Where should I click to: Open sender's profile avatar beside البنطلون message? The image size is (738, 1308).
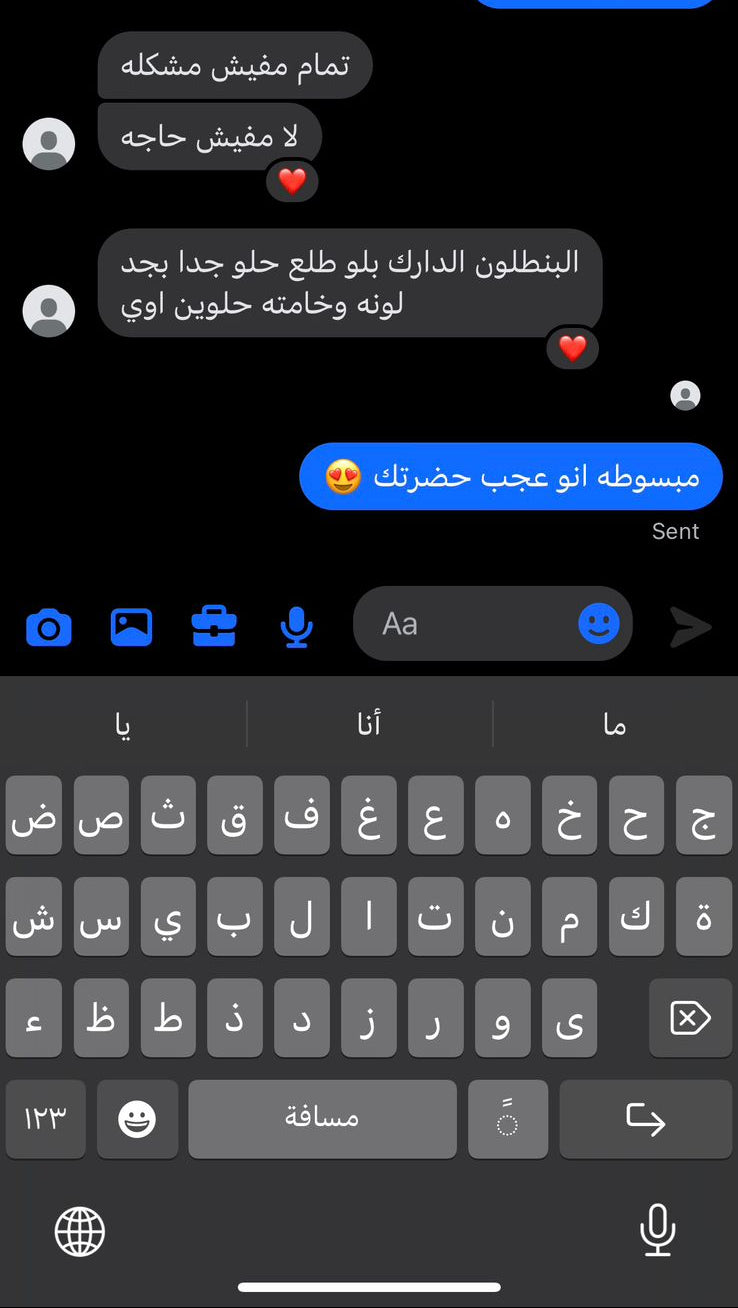pyautogui.click(x=49, y=310)
